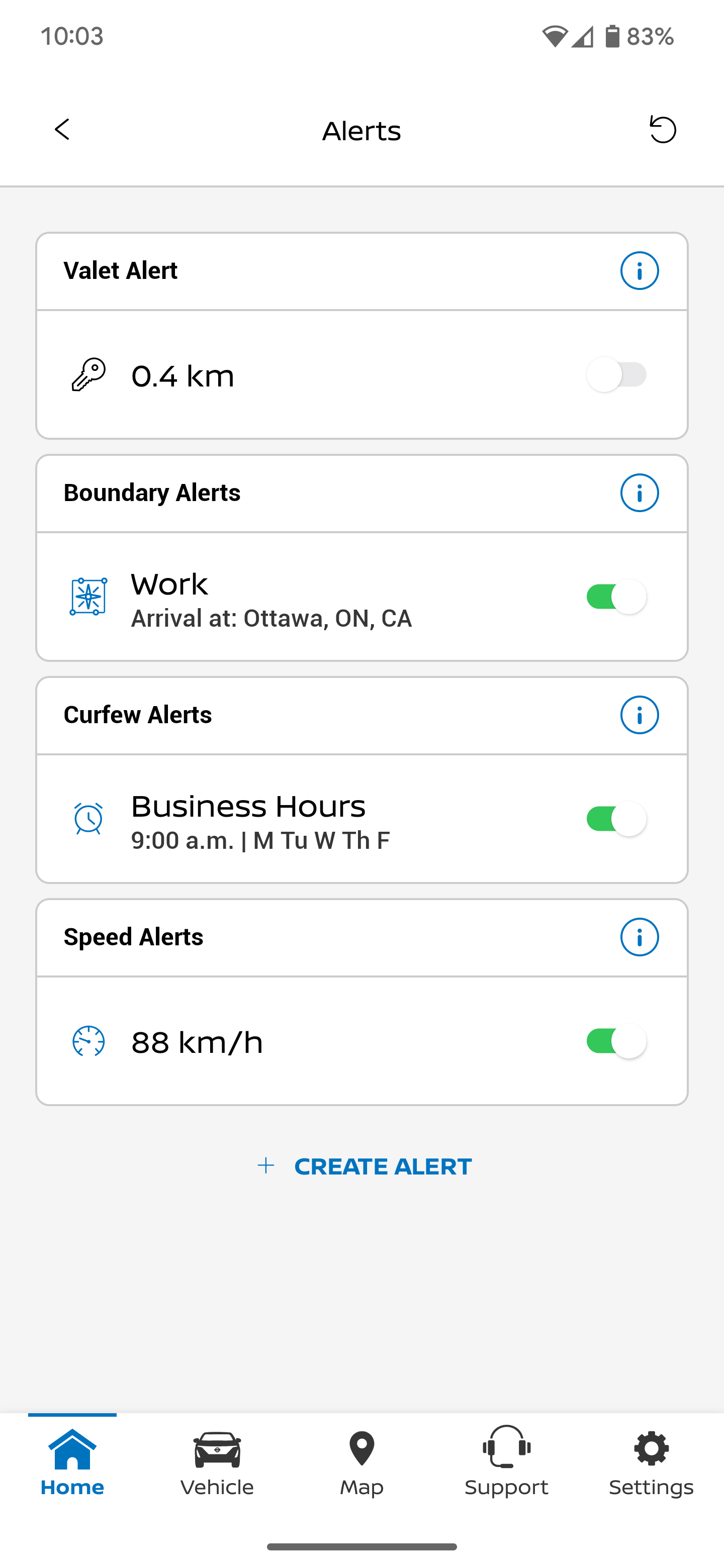Image resolution: width=724 pixels, height=1568 pixels.
Task: Turn off the 88 km/h speed alert
Action: pyautogui.click(x=615, y=1041)
